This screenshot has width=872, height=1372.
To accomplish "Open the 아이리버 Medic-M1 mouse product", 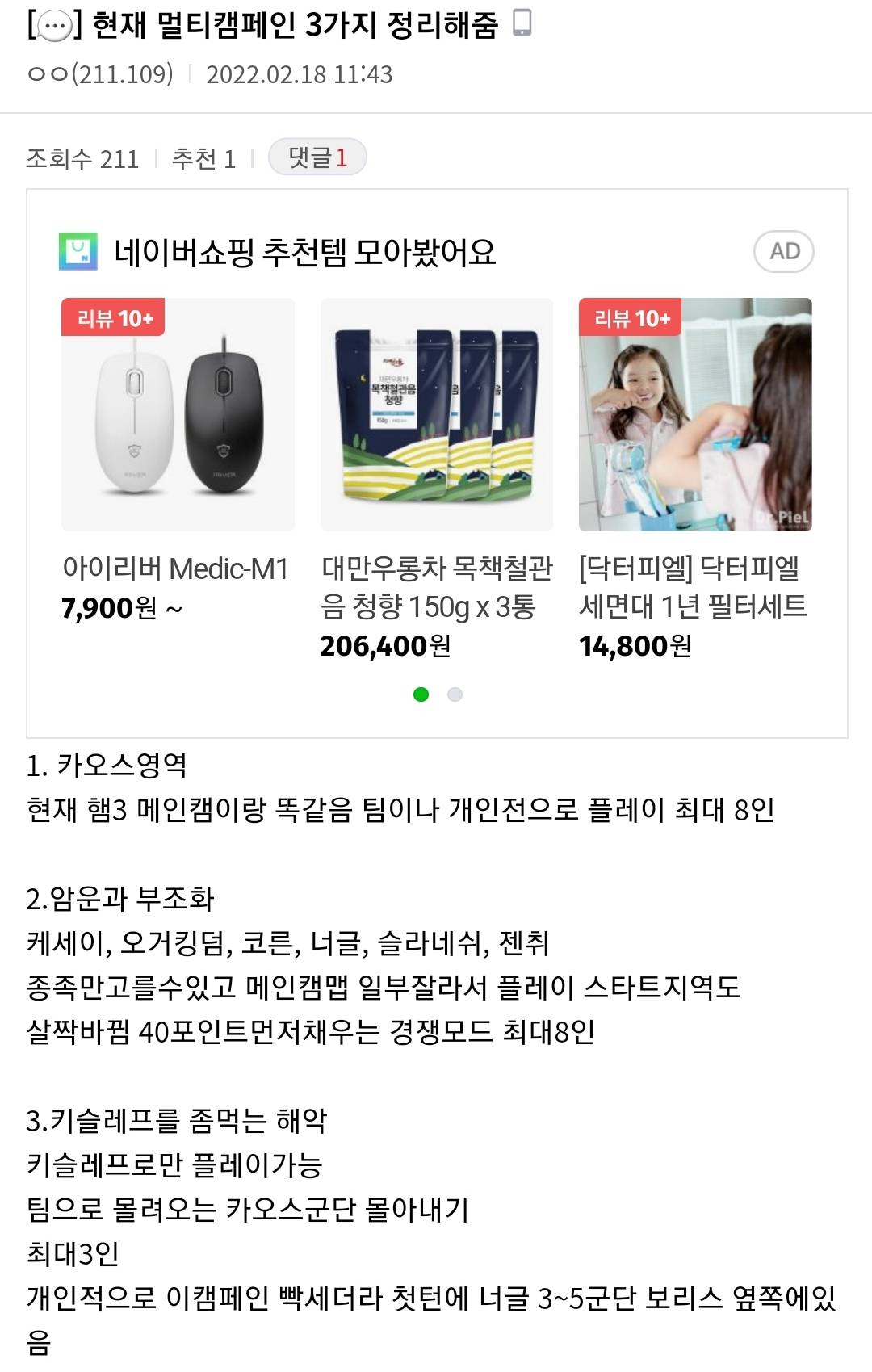I will tap(178, 415).
